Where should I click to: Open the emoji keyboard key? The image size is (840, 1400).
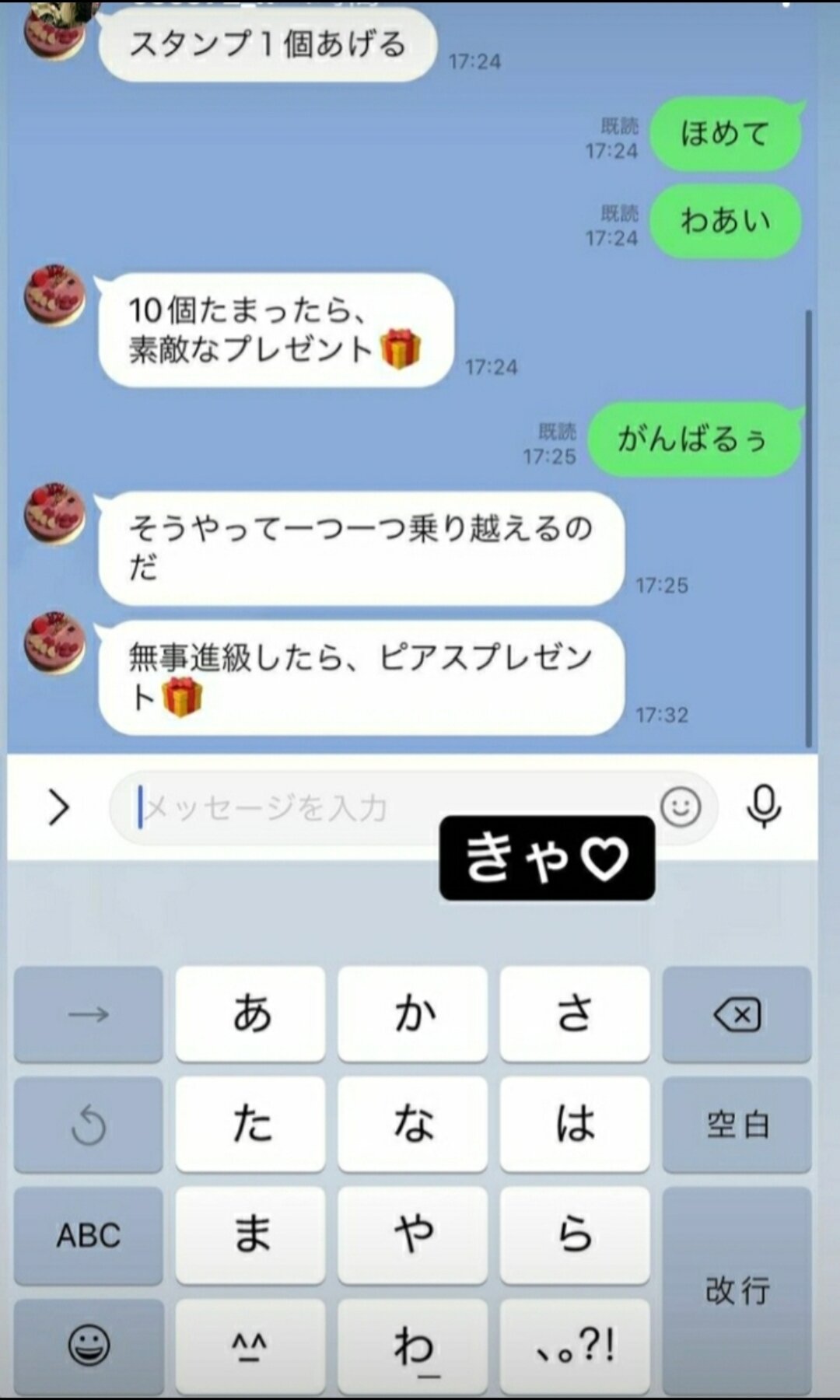click(x=89, y=1345)
